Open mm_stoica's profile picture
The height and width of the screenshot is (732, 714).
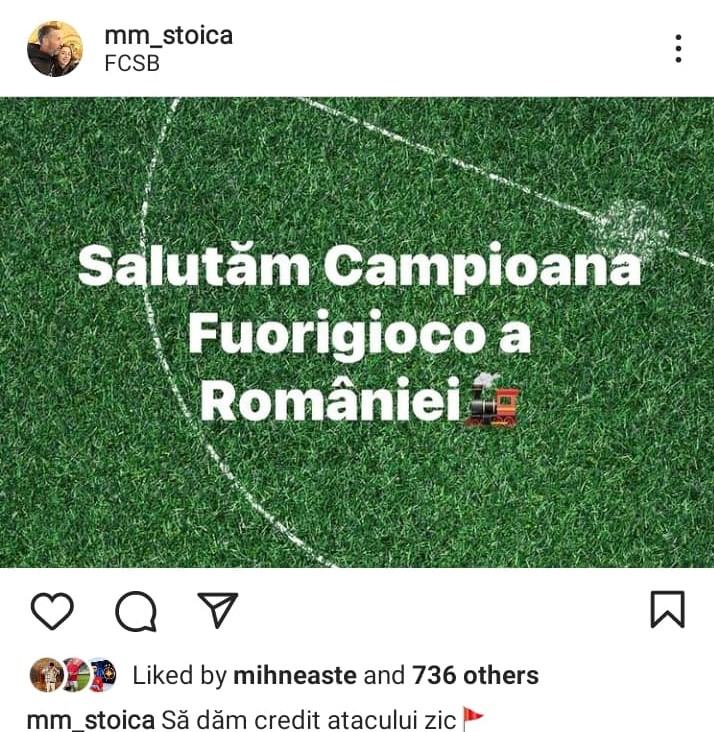click(x=54, y=48)
